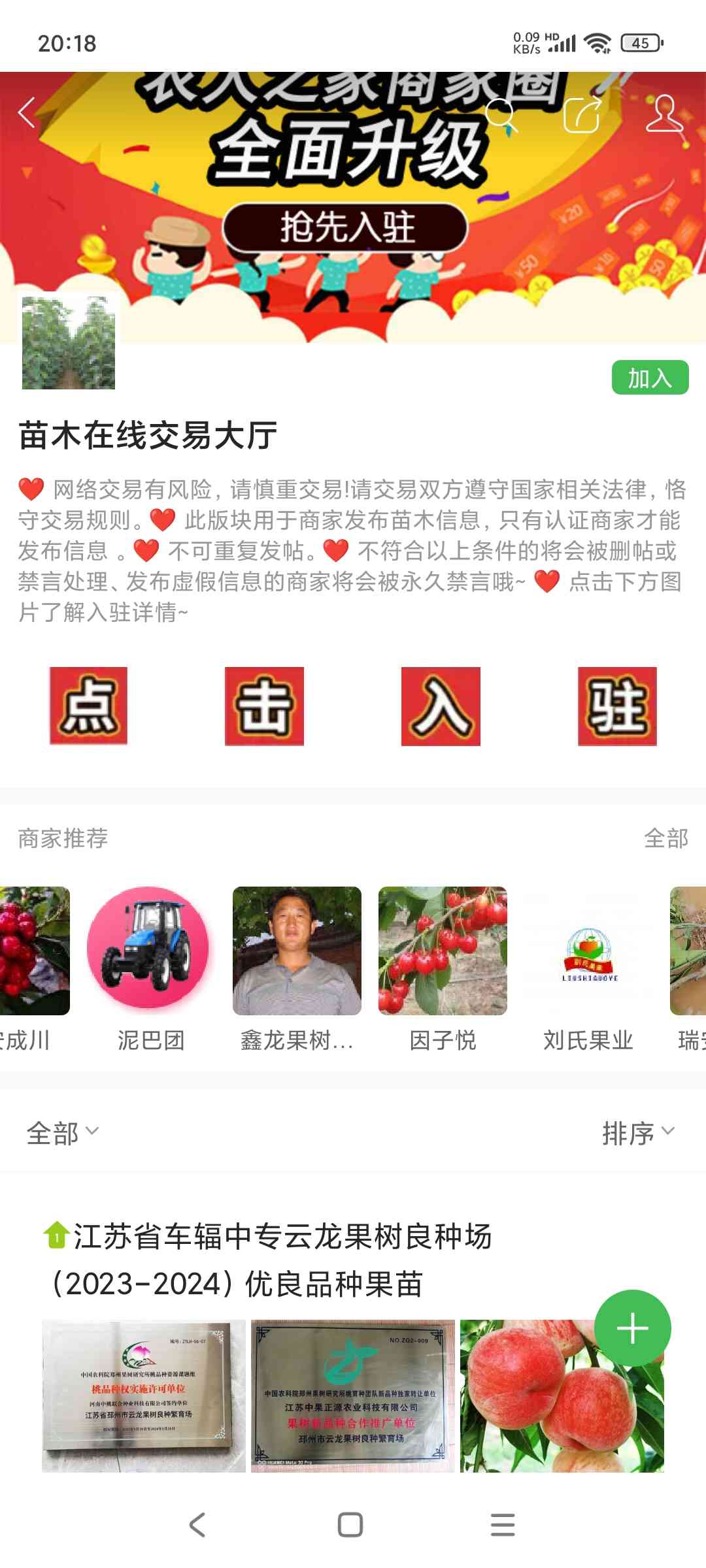Tap the 点 image tile
This screenshot has width=706, height=1568.
coord(88,706)
